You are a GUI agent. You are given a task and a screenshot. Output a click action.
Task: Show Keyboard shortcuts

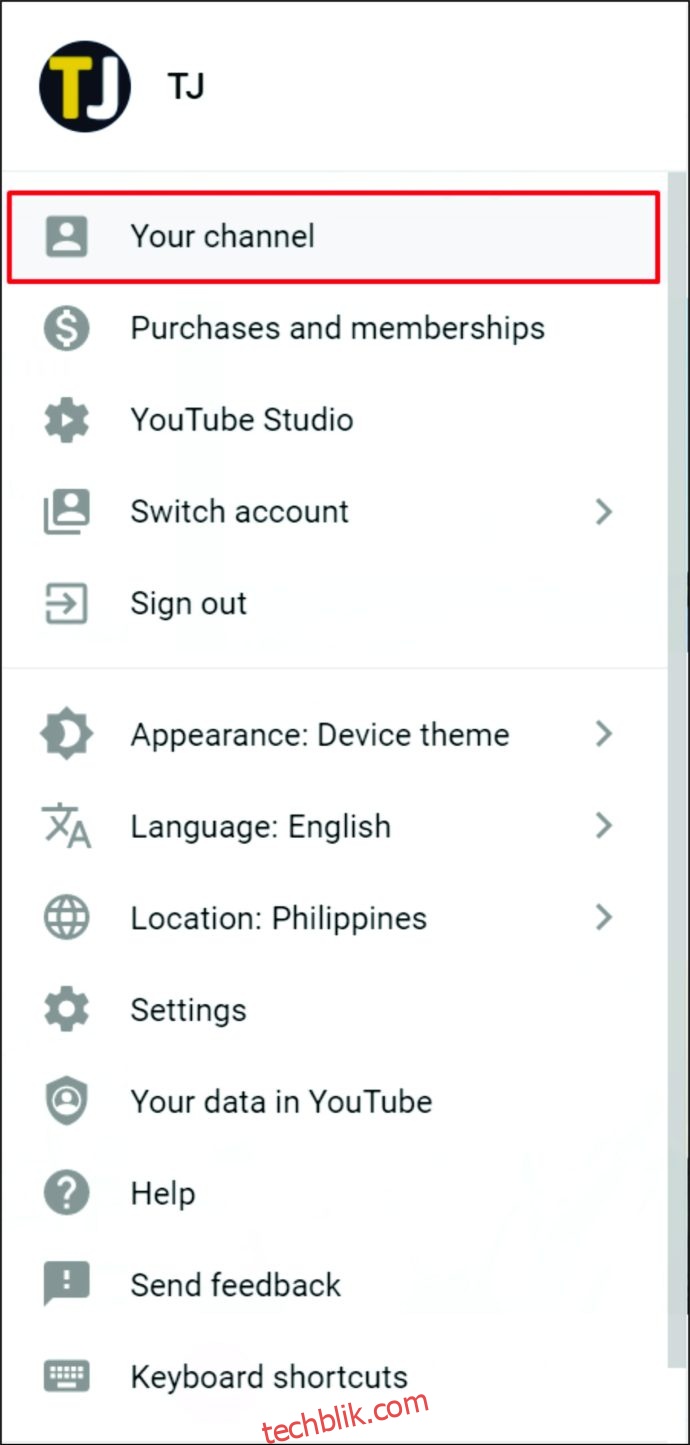[x=334, y=1377]
